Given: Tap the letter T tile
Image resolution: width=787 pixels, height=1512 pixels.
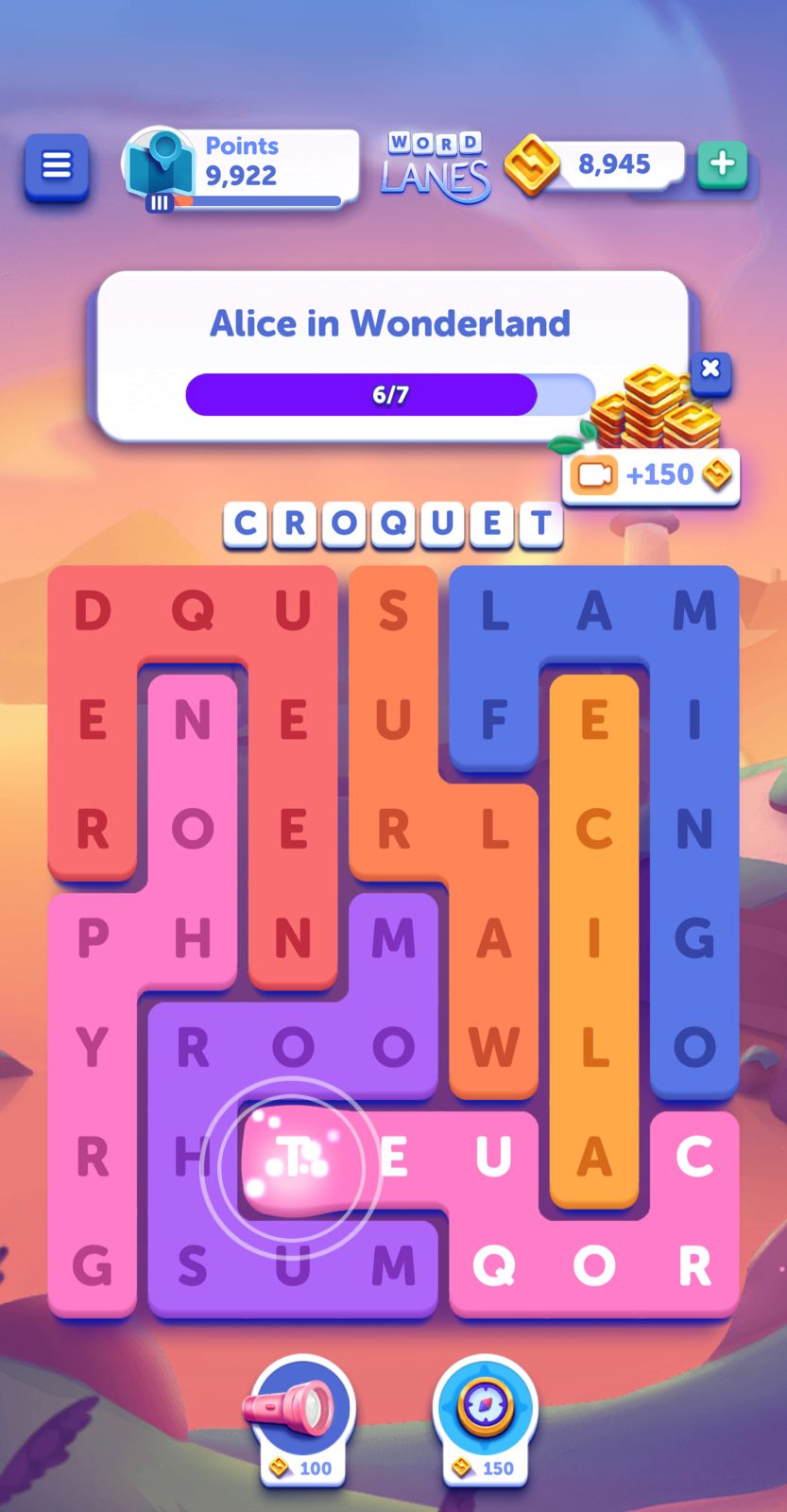Looking at the screenshot, I should click(293, 1157).
